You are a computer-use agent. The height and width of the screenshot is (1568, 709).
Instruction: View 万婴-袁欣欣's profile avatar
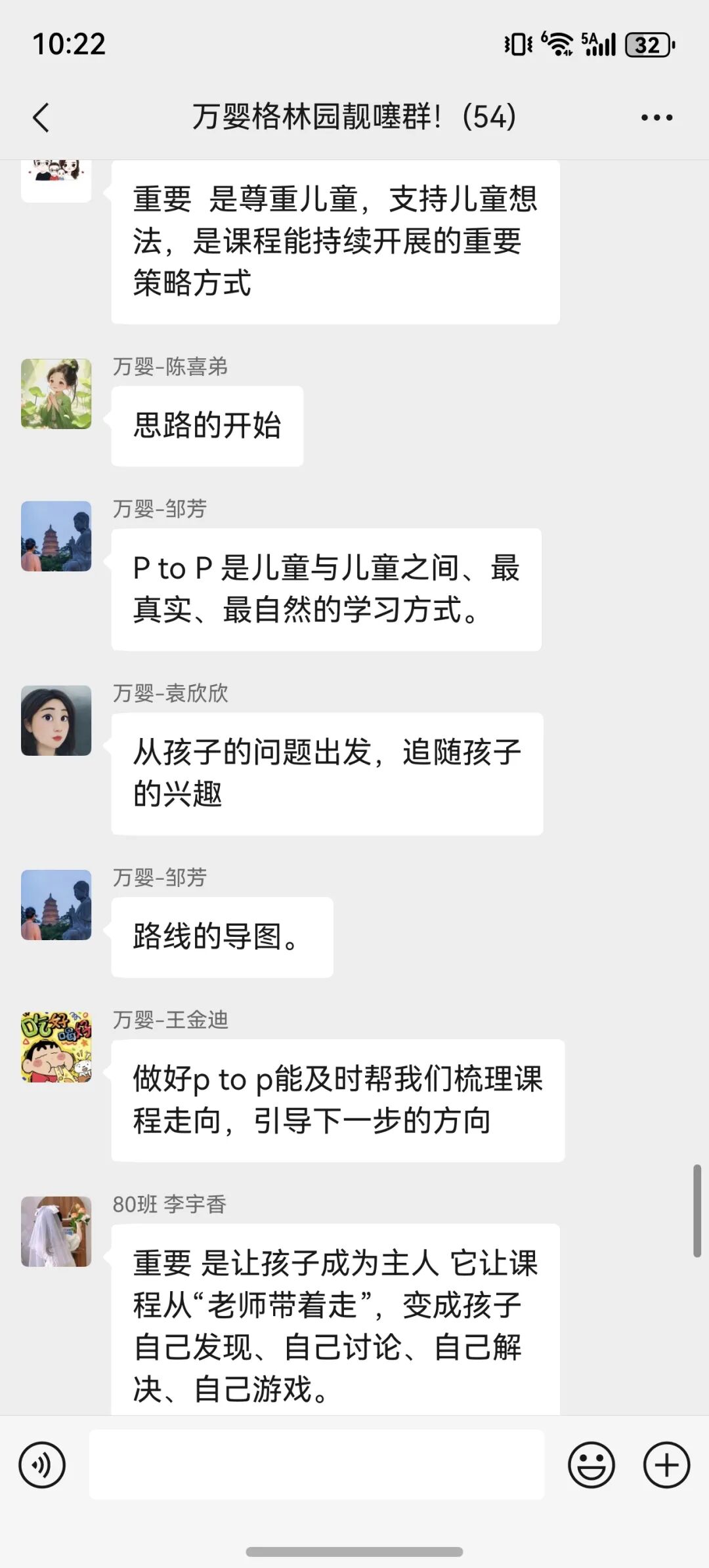[x=56, y=720]
